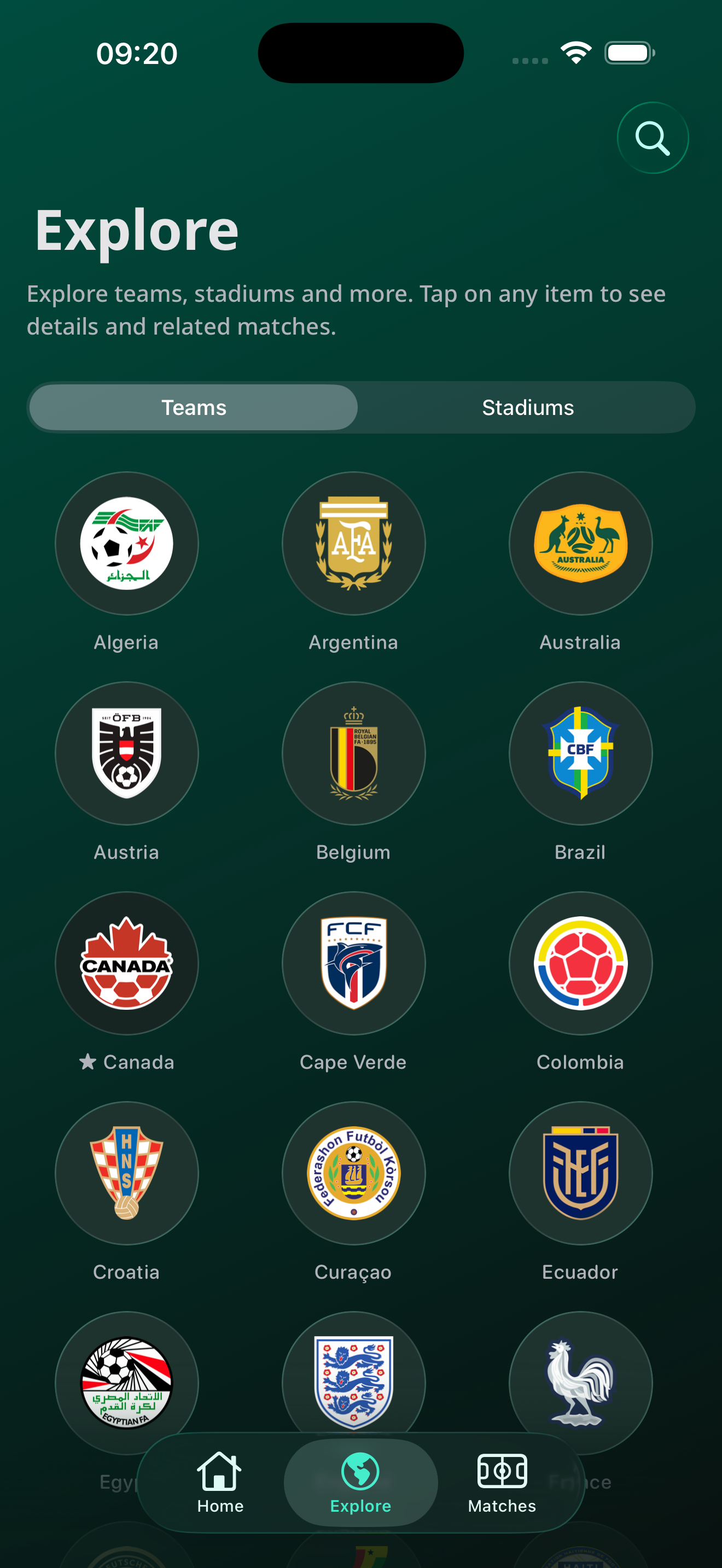This screenshot has height=1568, width=722.
Task: Switch to the Stadiums tab
Action: [x=527, y=407]
